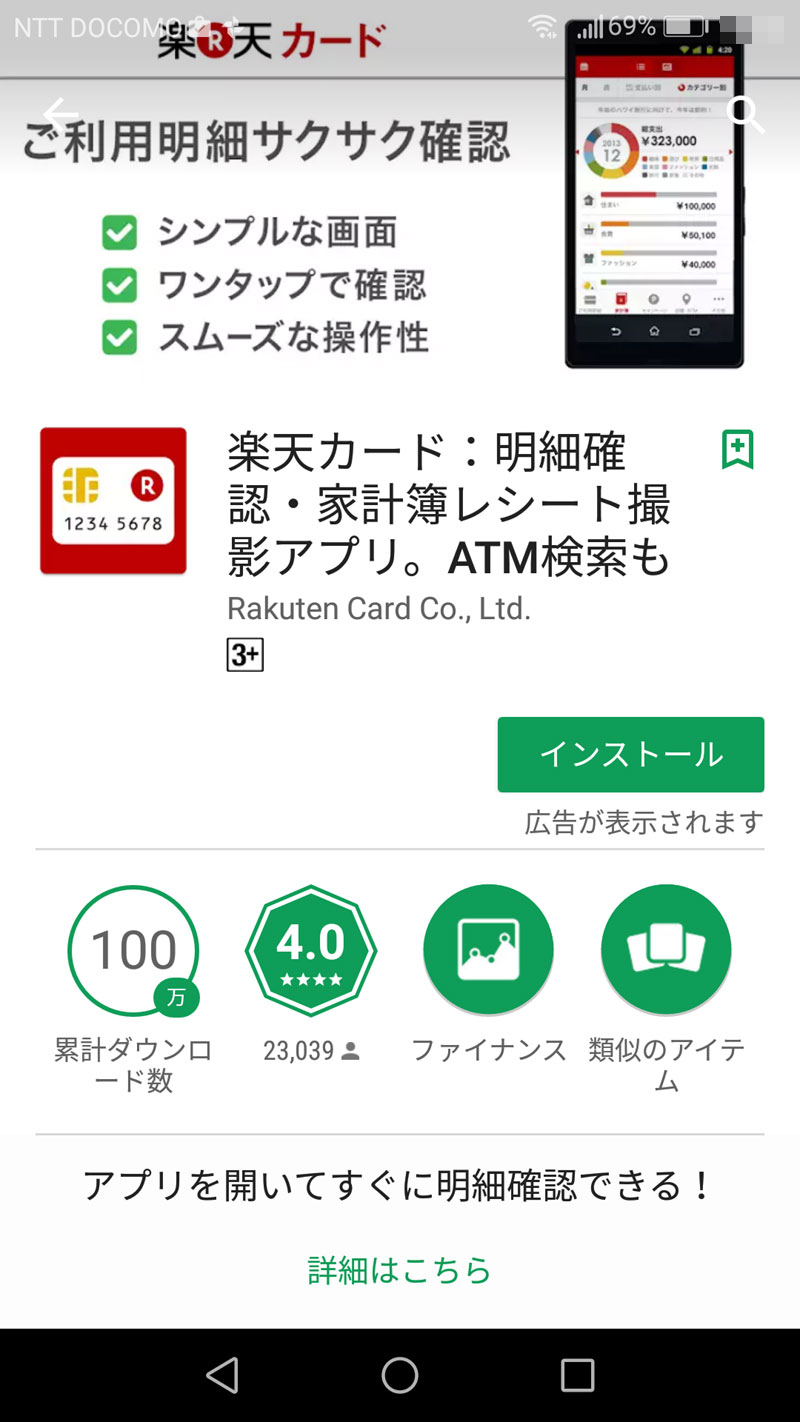Install the 楽天カード app

pyautogui.click(x=631, y=754)
